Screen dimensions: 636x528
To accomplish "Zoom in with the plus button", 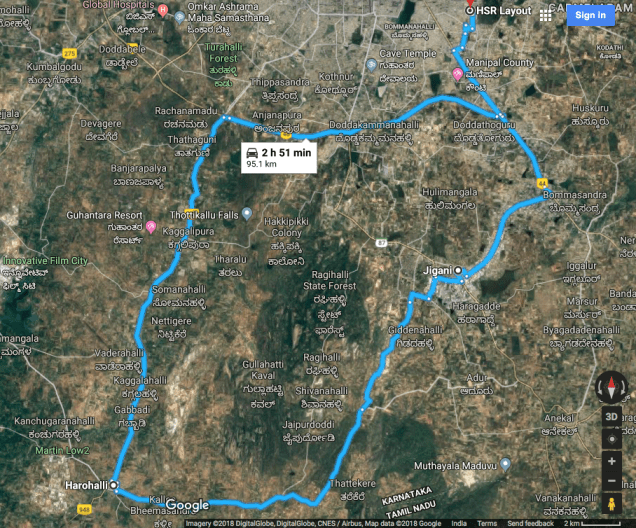I will (x=610, y=461).
